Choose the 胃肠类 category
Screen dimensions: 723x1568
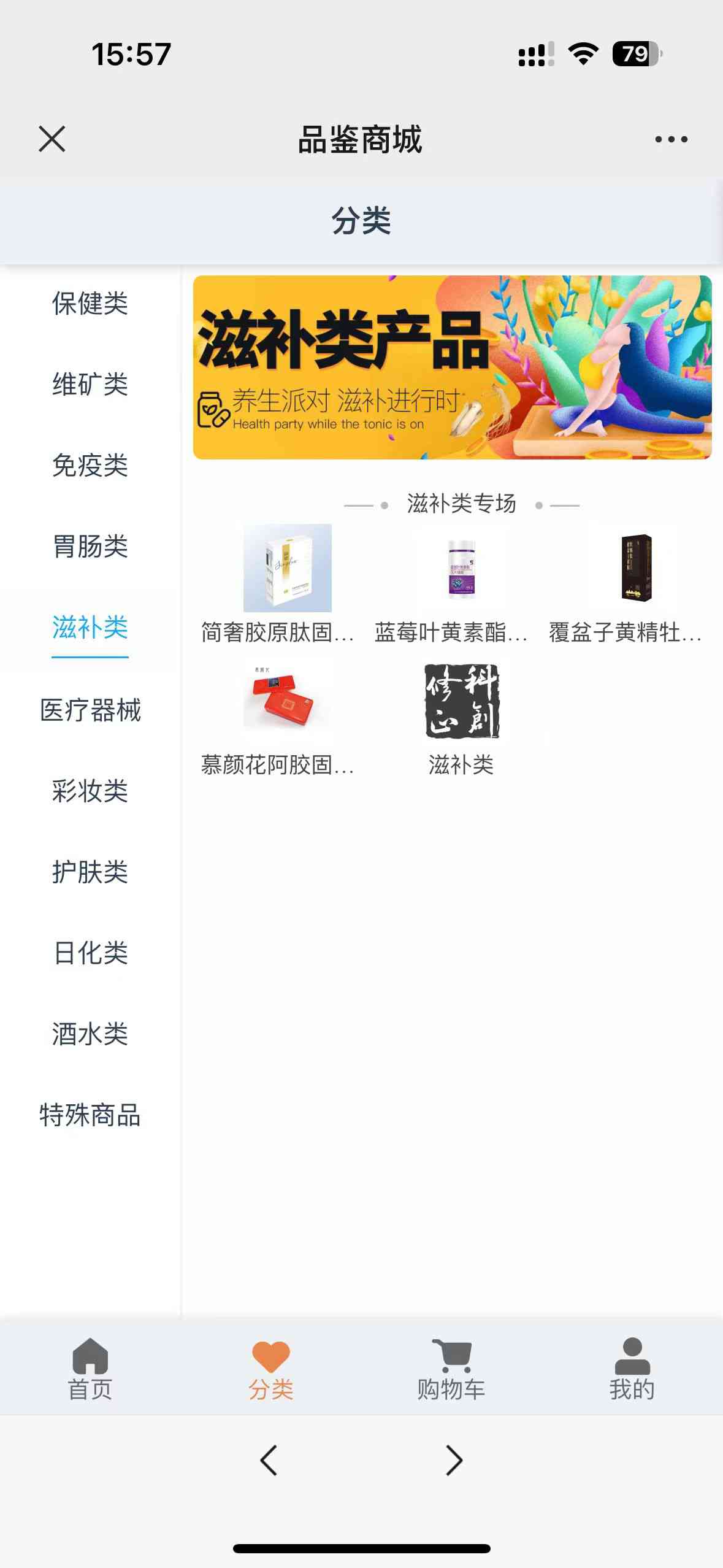click(90, 547)
